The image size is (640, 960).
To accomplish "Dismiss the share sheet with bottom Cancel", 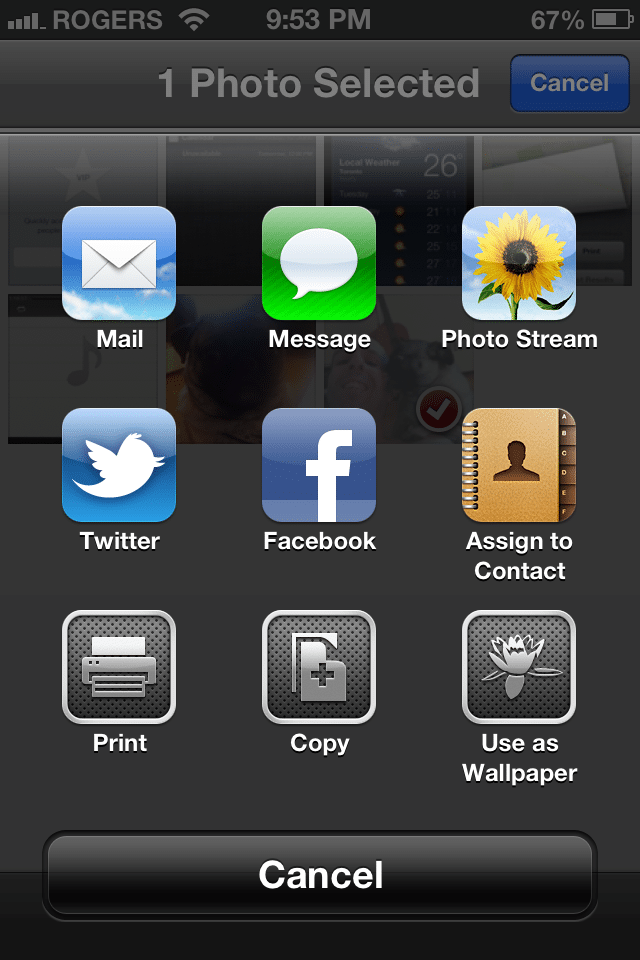I will 320,875.
